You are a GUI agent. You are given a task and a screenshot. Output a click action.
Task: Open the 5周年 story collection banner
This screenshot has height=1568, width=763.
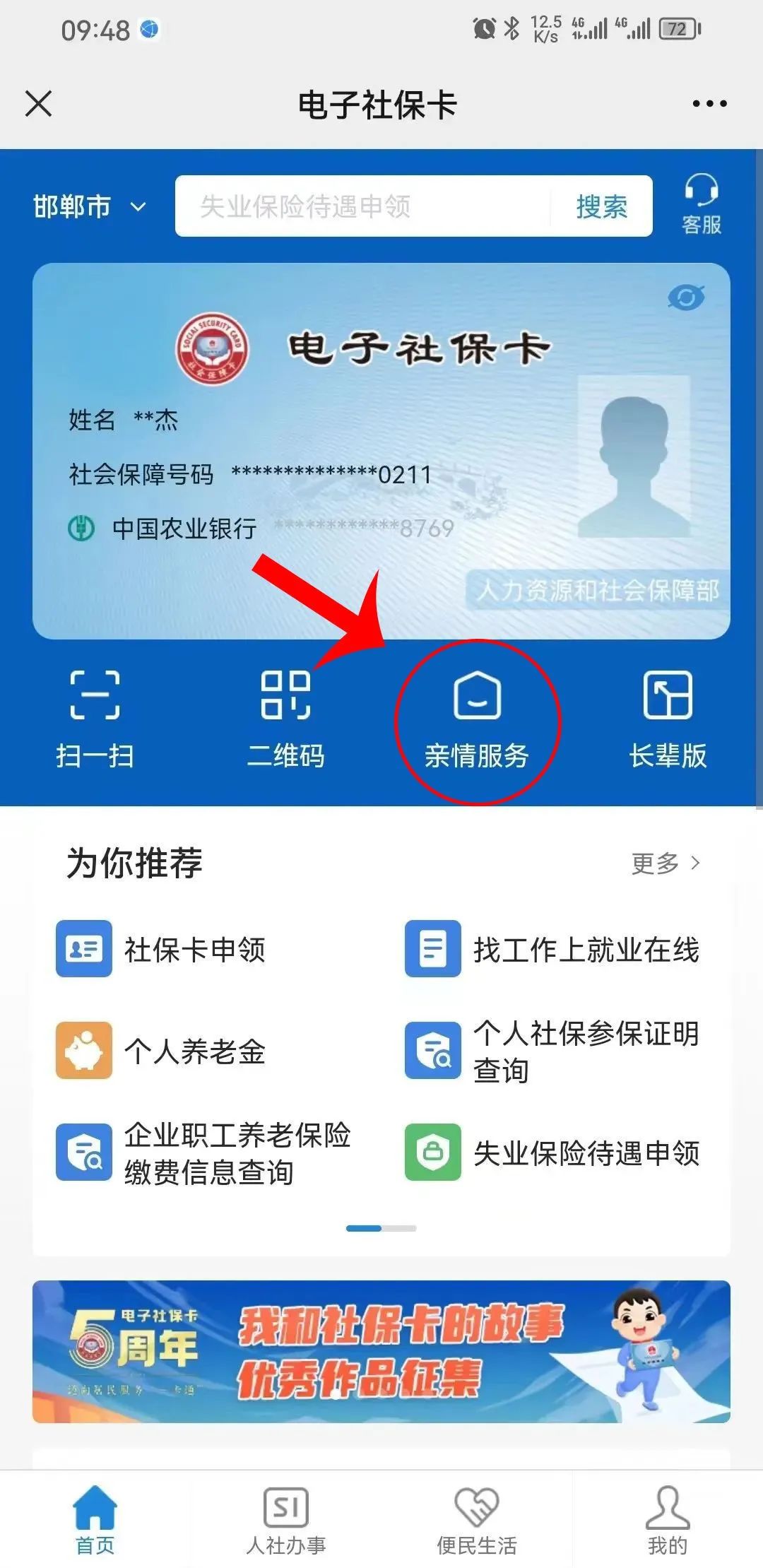[381, 1350]
